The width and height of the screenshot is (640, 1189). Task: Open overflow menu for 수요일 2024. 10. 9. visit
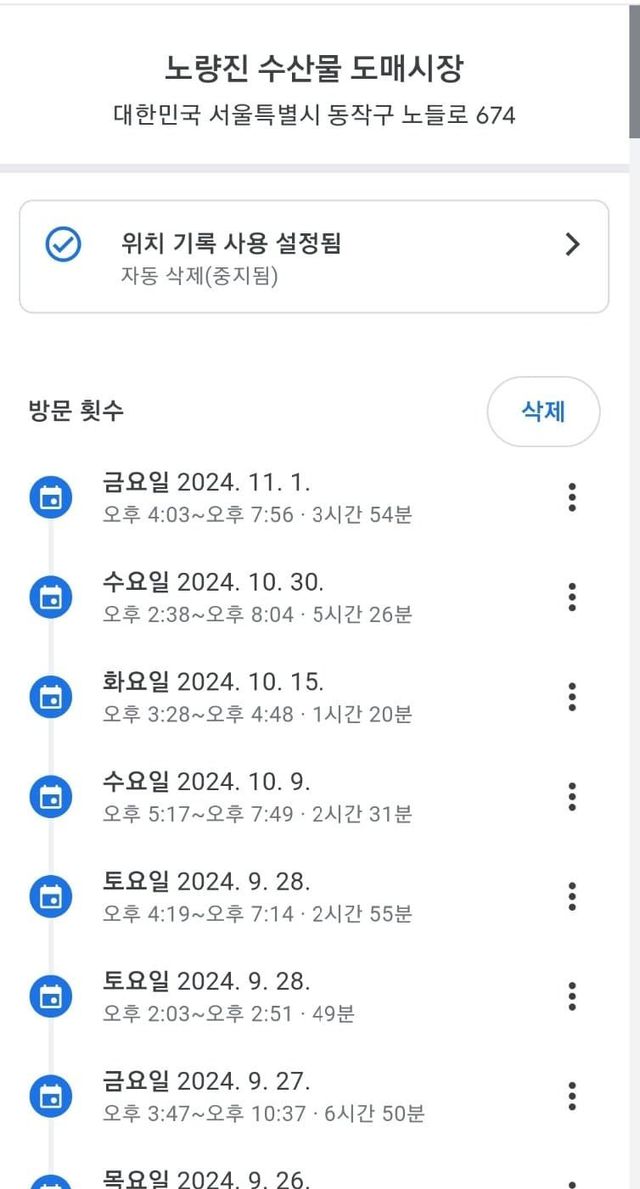tap(572, 797)
